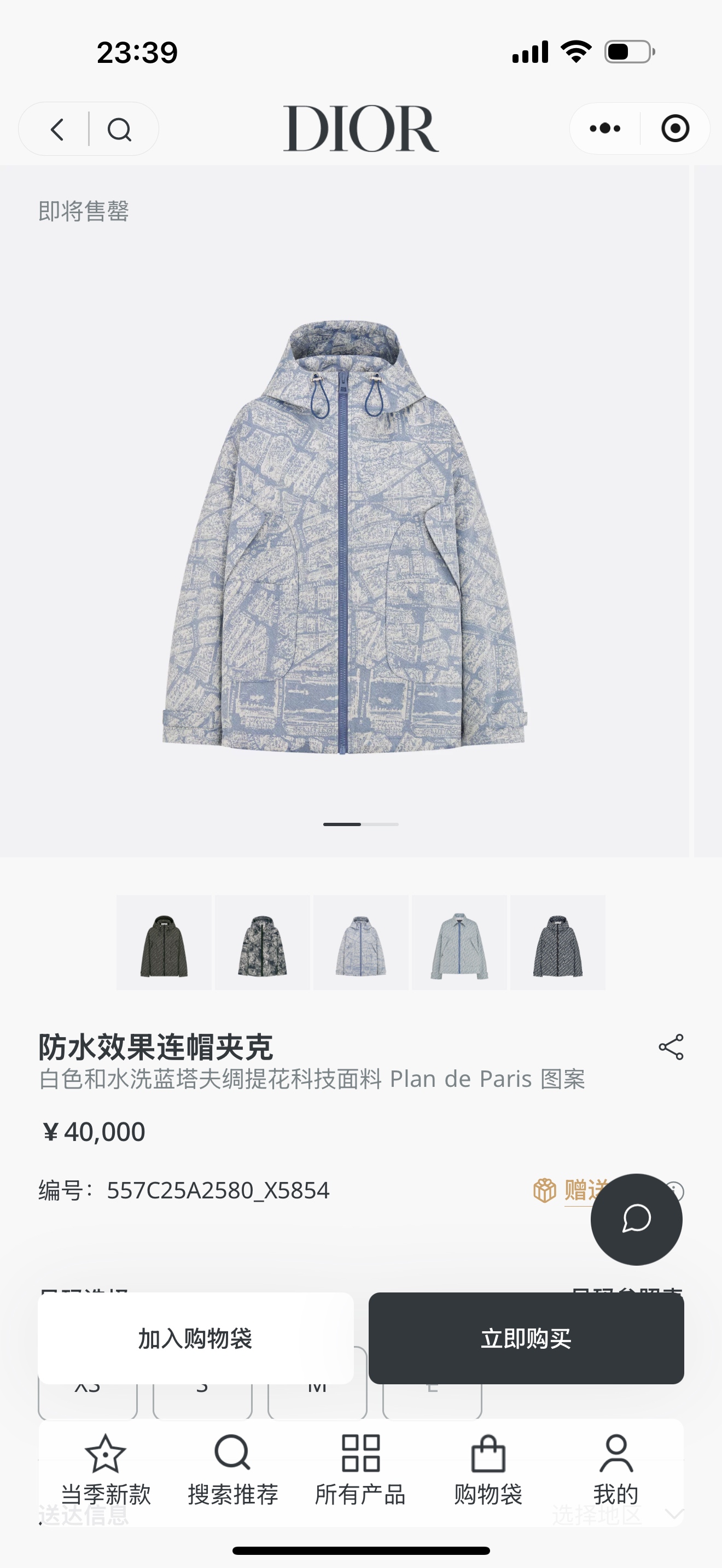
Task: Go back to the previous page
Action: [58, 129]
